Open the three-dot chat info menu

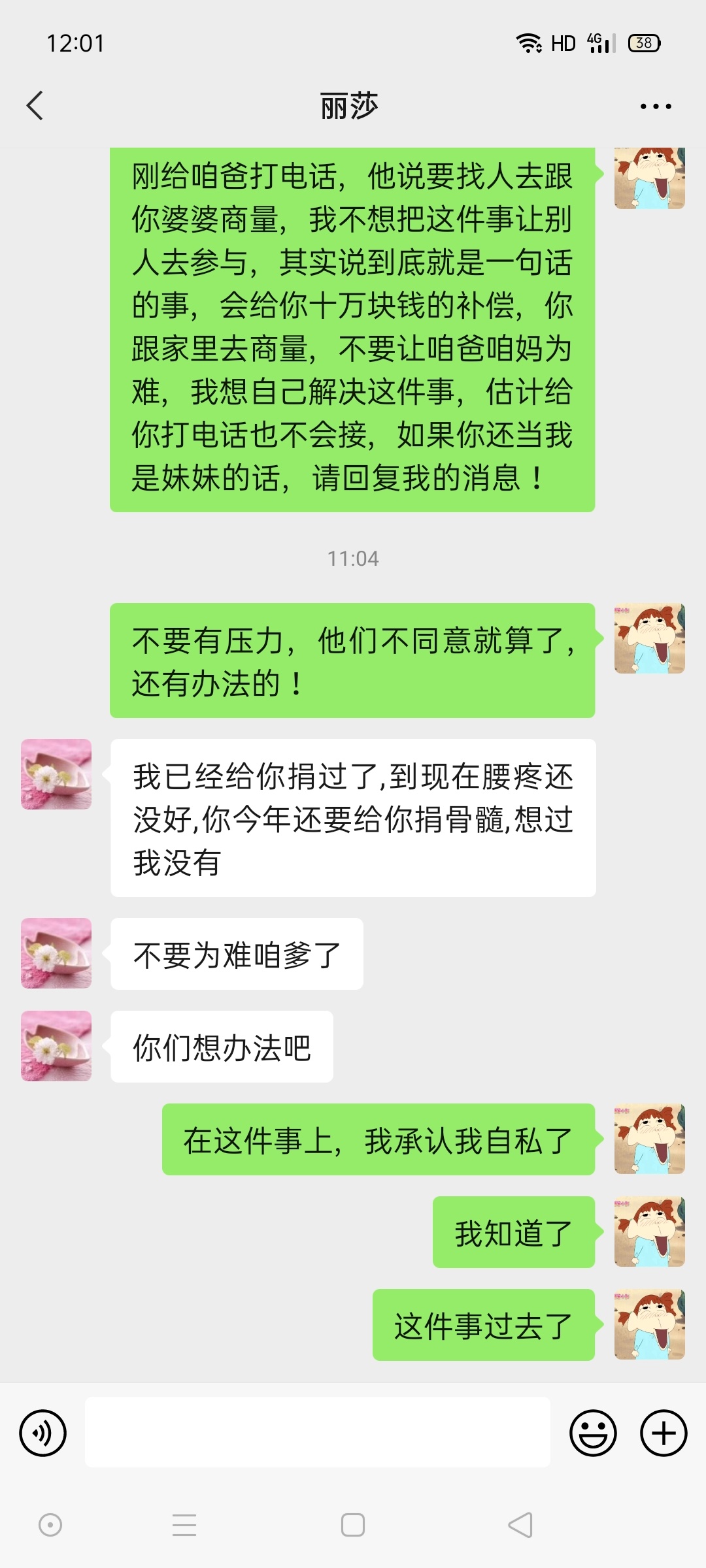click(x=656, y=106)
